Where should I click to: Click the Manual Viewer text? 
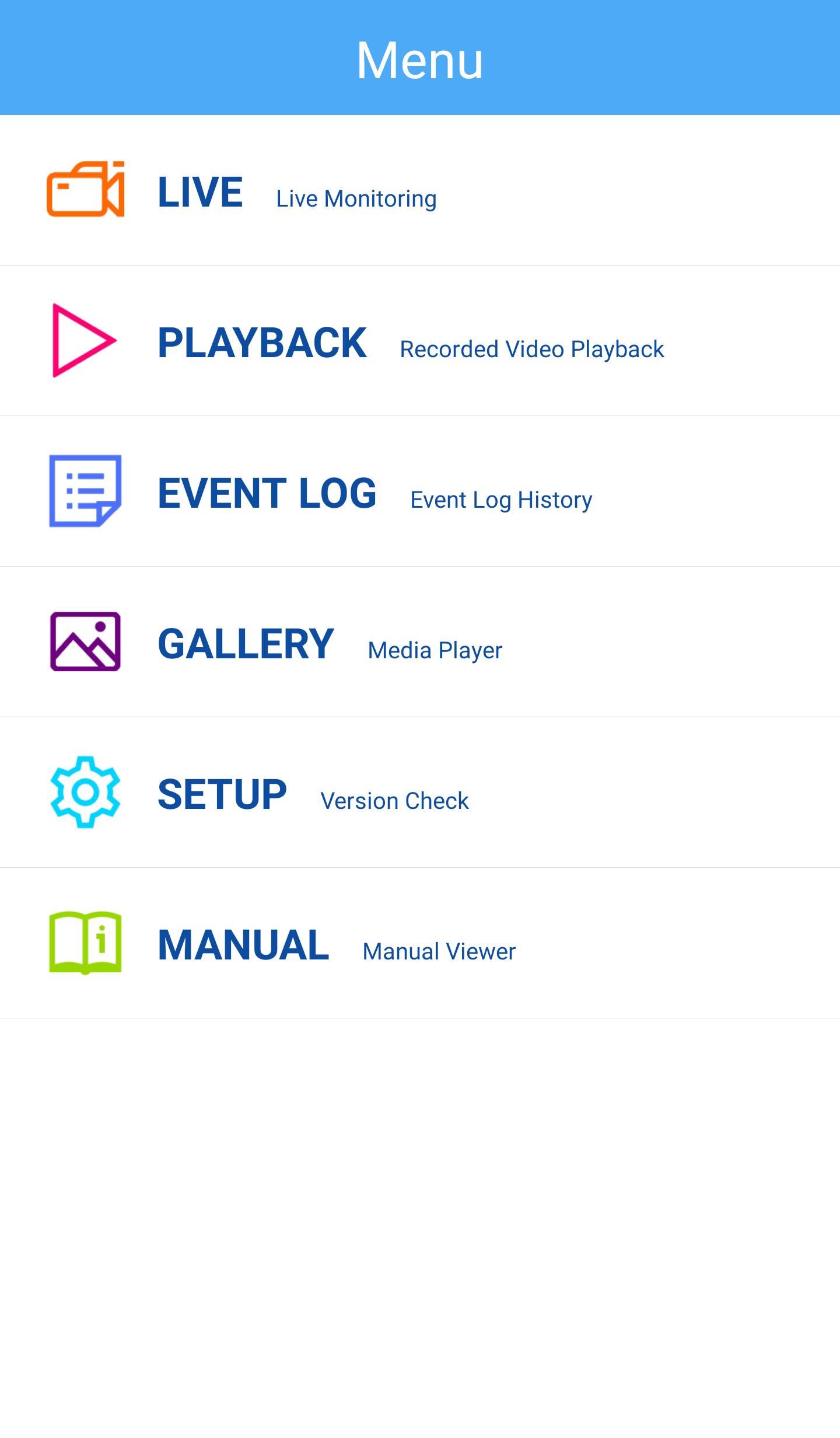click(x=439, y=950)
